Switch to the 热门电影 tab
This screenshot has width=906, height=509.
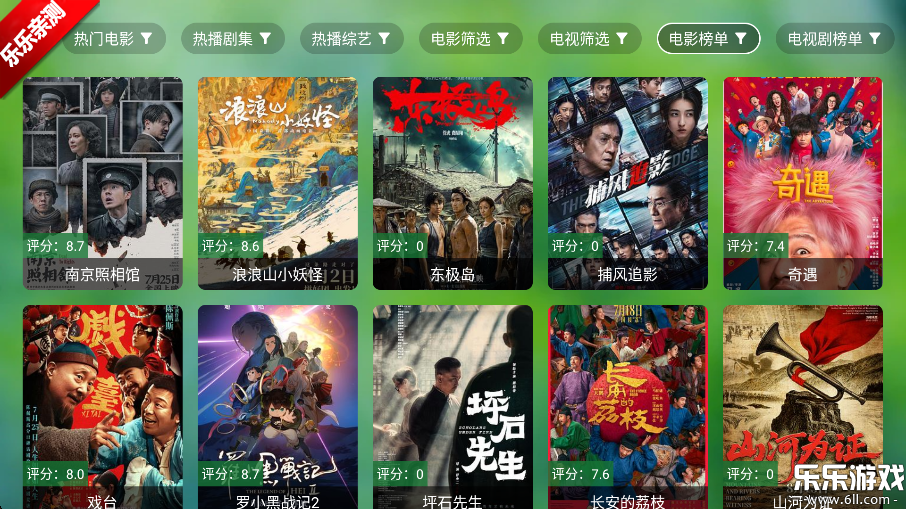tap(114, 39)
